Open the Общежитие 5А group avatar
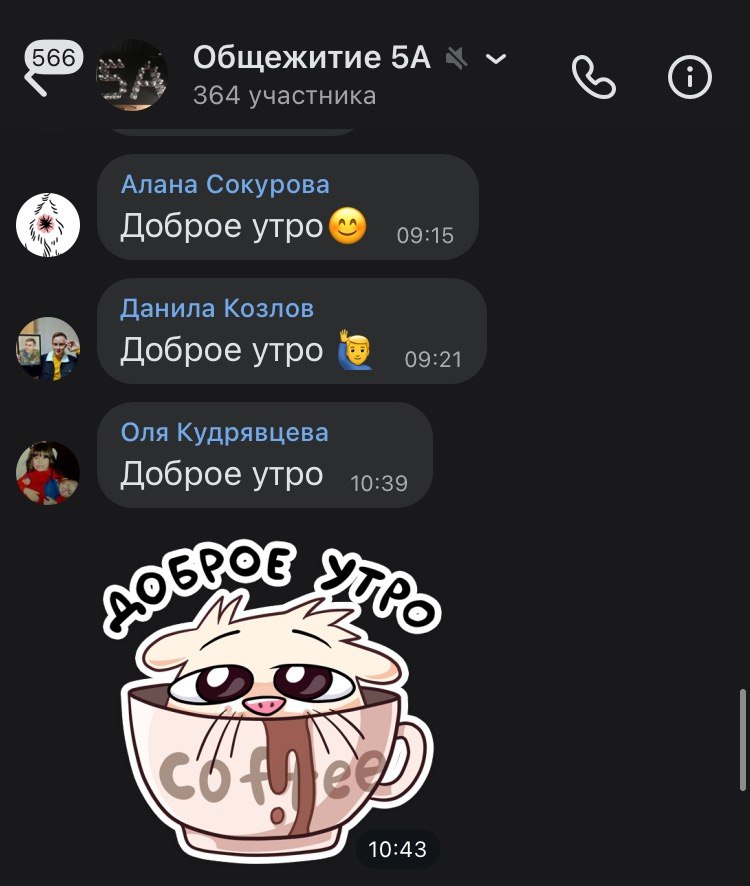 [x=131, y=77]
